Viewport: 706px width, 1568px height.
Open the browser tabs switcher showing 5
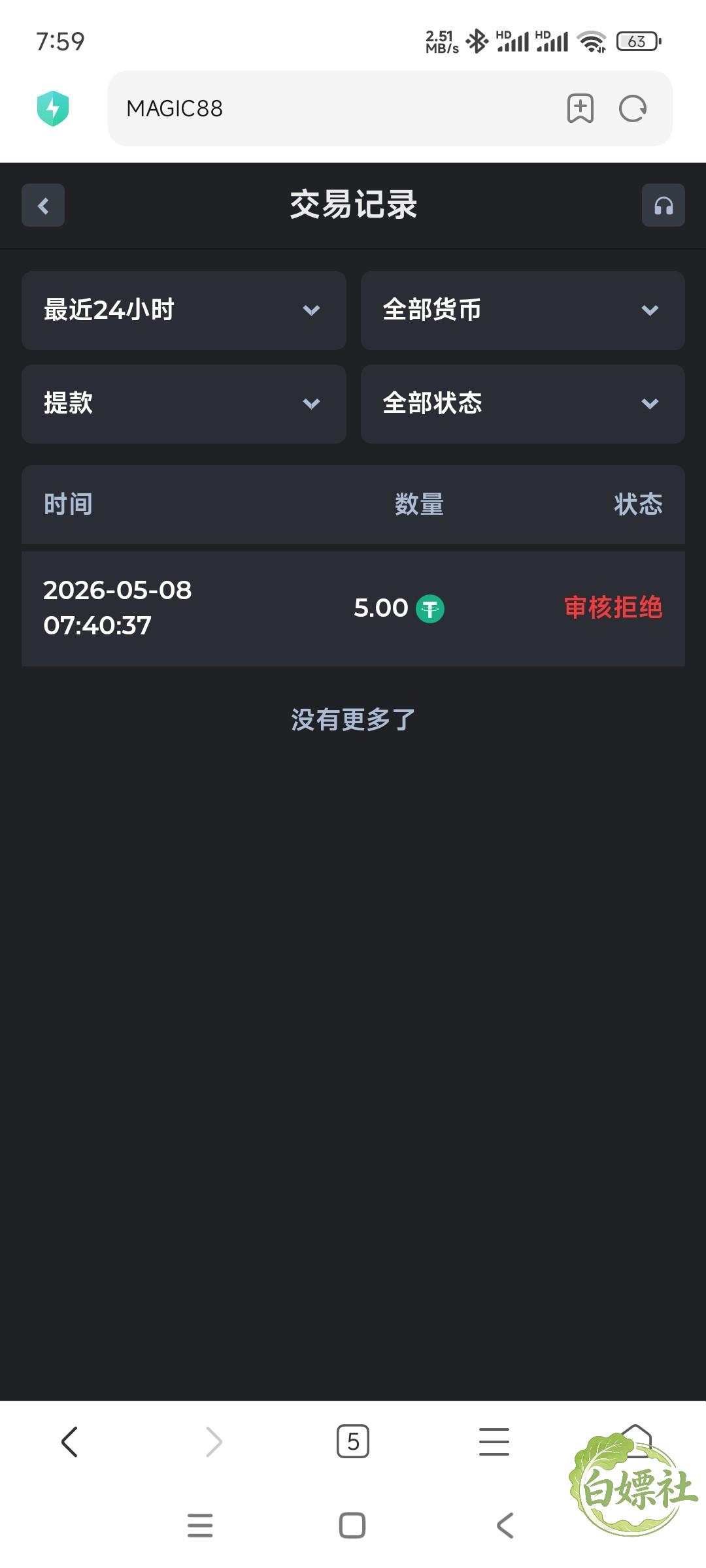(353, 1441)
